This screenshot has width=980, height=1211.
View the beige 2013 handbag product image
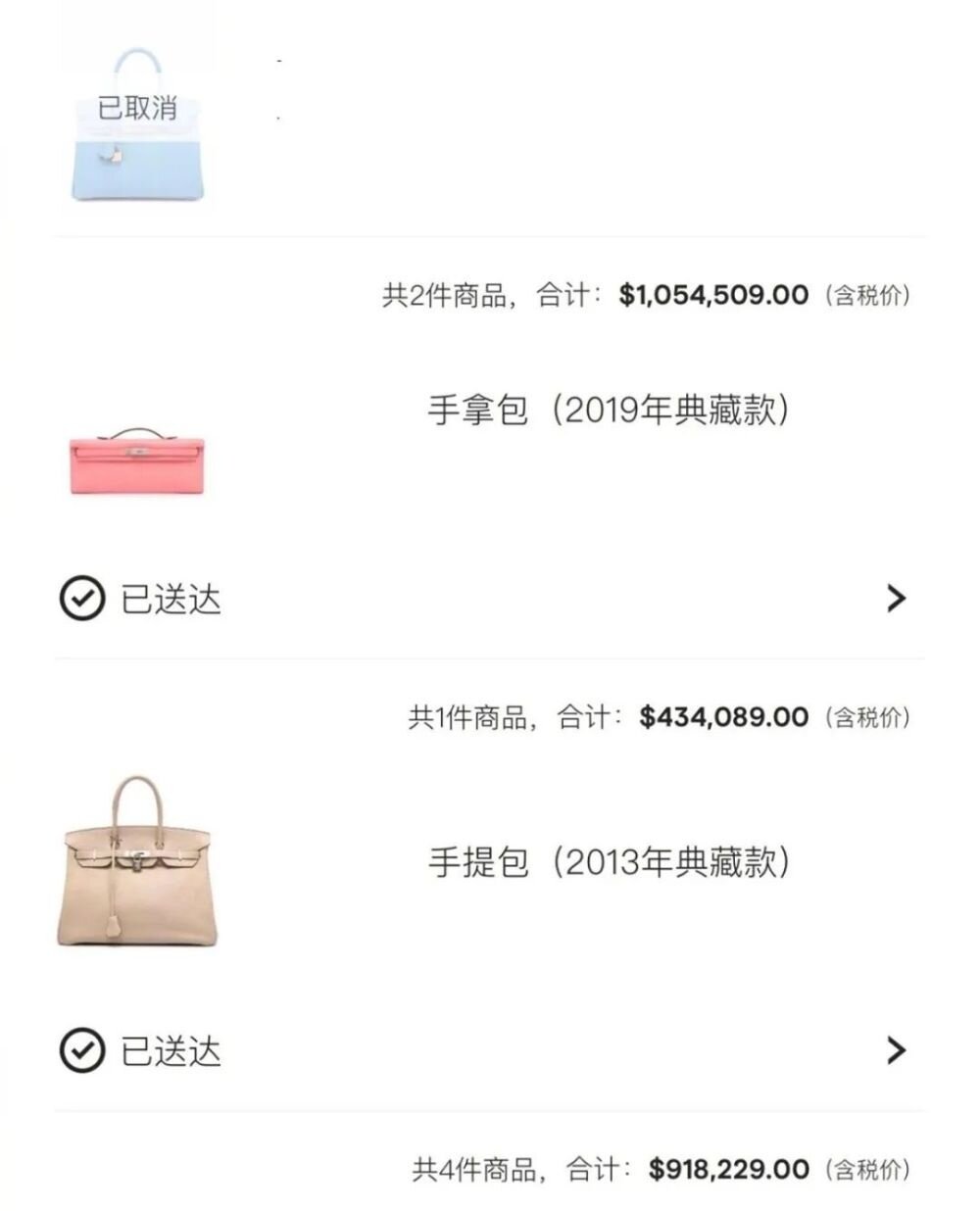point(137,862)
